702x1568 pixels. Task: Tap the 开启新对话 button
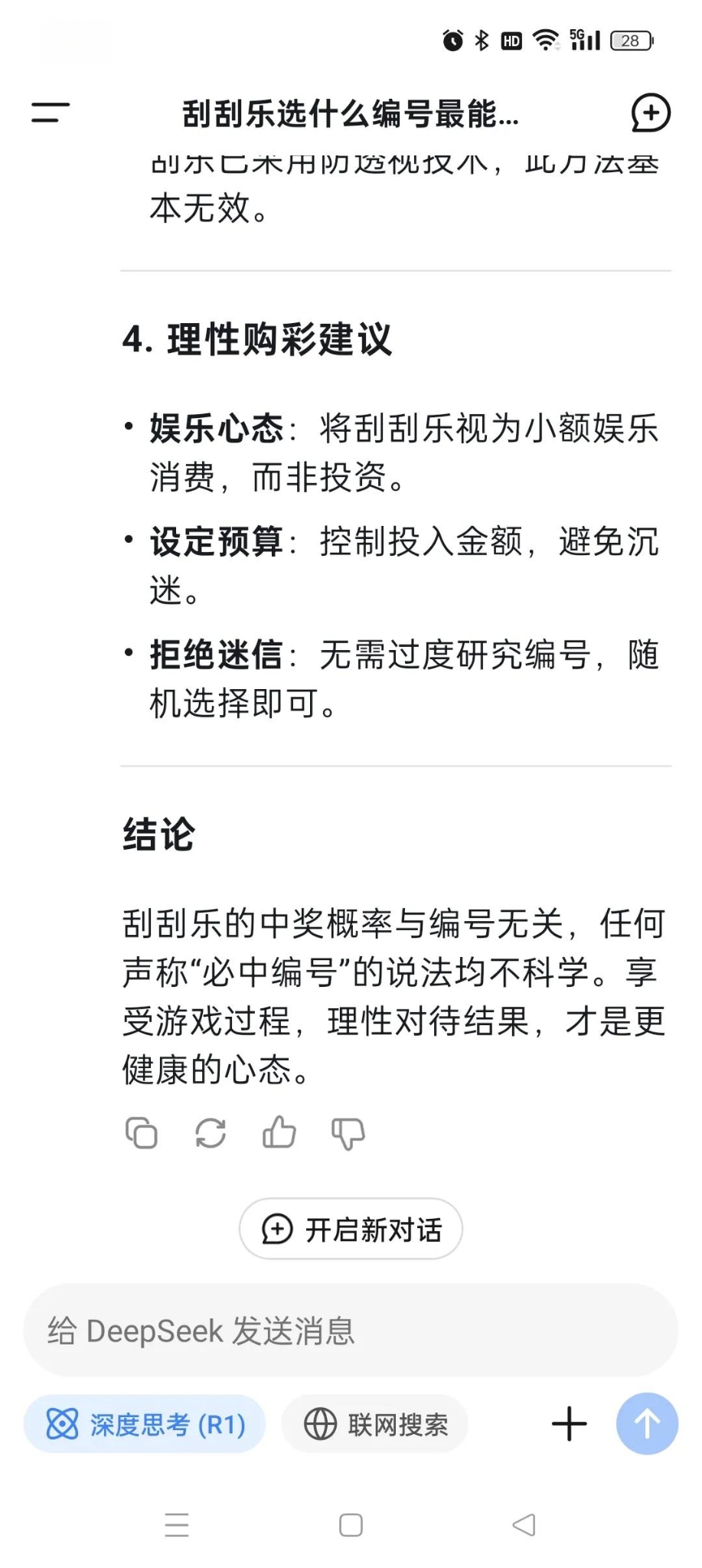tap(351, 1230)
